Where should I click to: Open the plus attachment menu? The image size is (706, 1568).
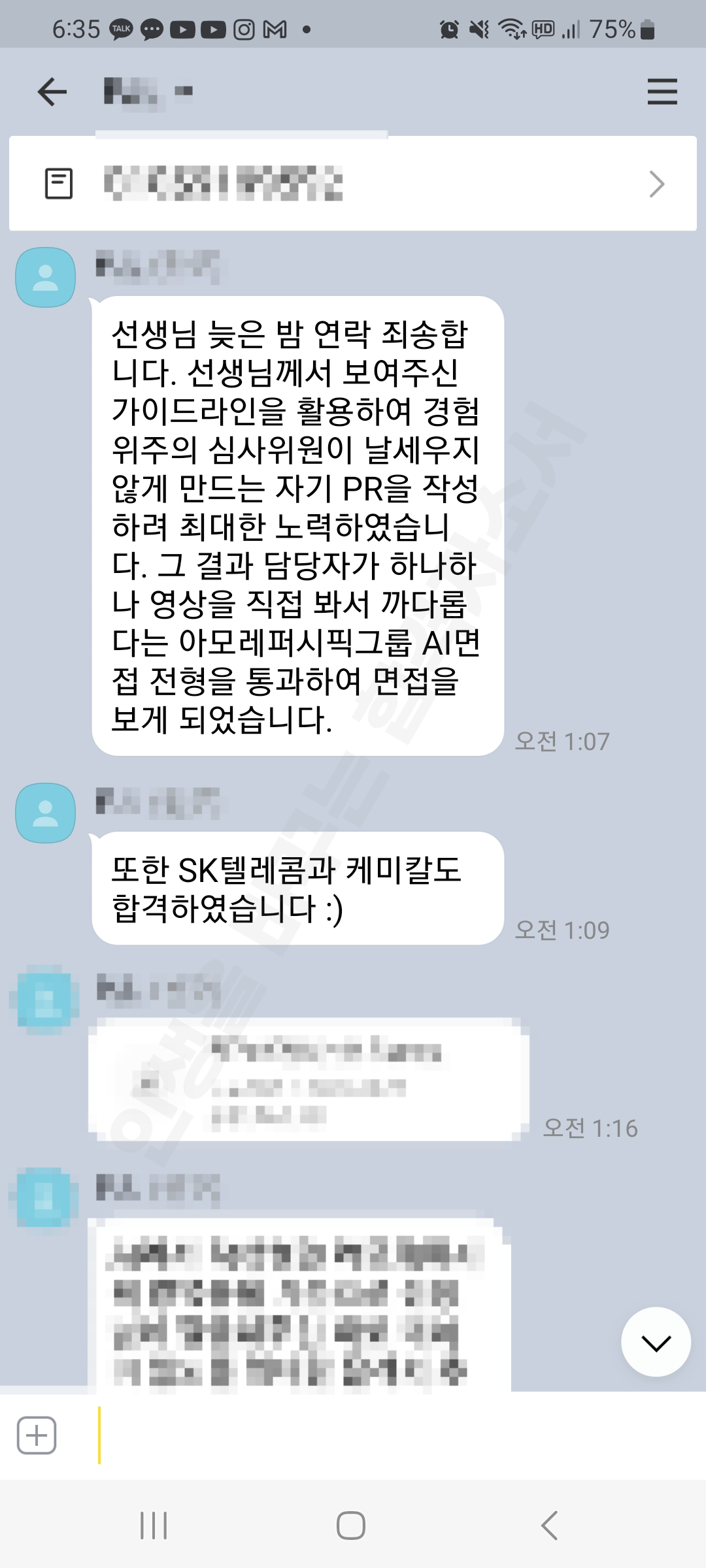(37, 1435)
